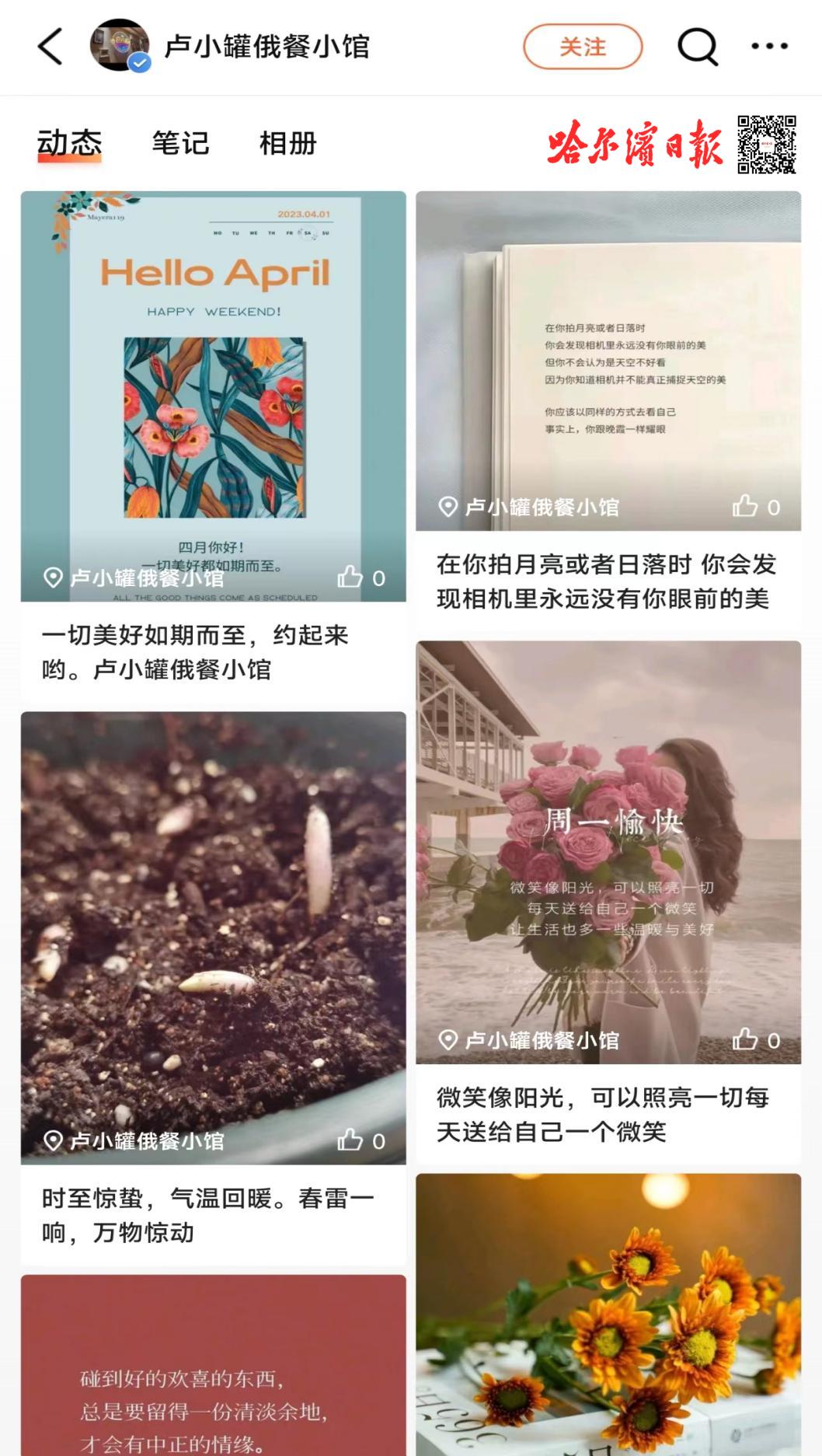Screen dimensions: 822x1456
Task: Open the Hello April post card
Action: [x=213, y=389]
